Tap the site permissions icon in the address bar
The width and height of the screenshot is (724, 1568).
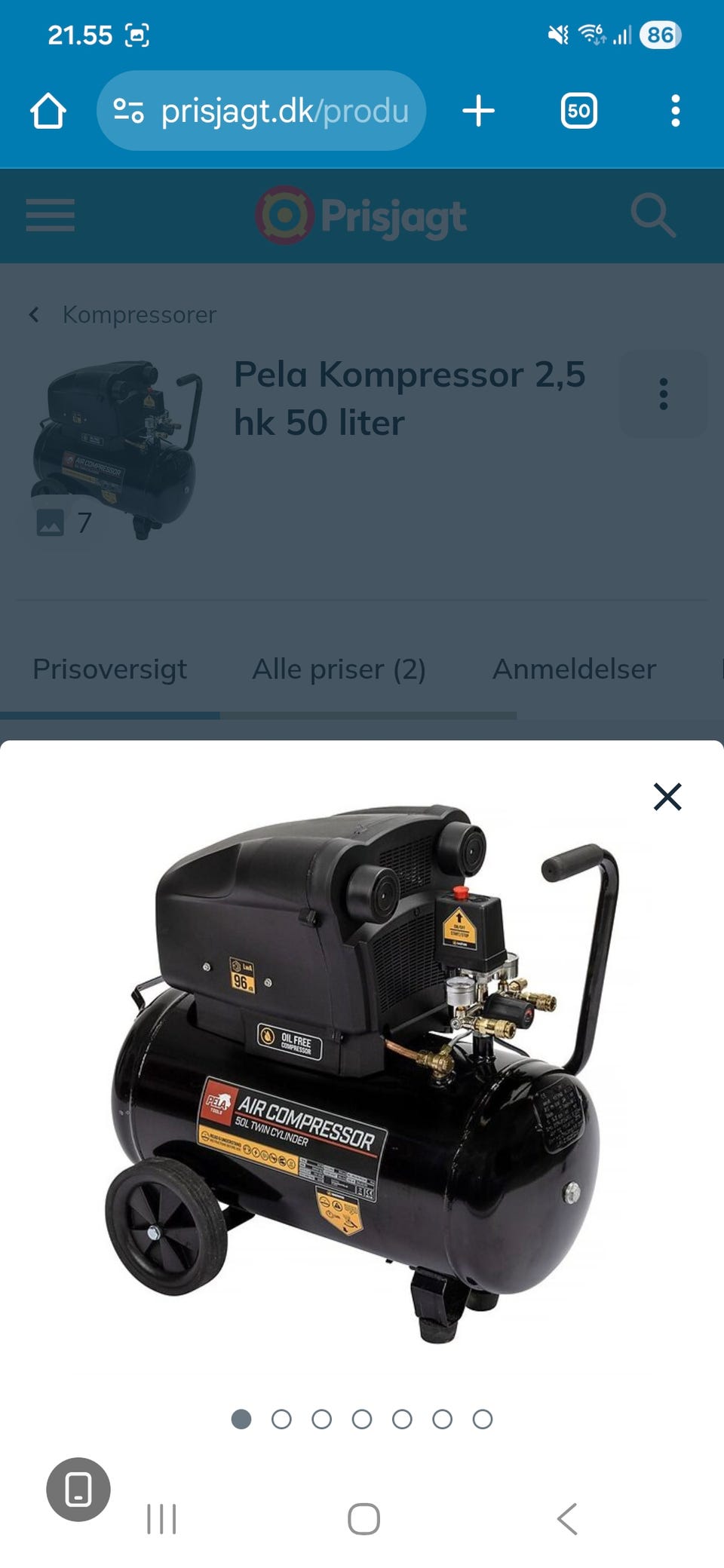coord(130,110)
